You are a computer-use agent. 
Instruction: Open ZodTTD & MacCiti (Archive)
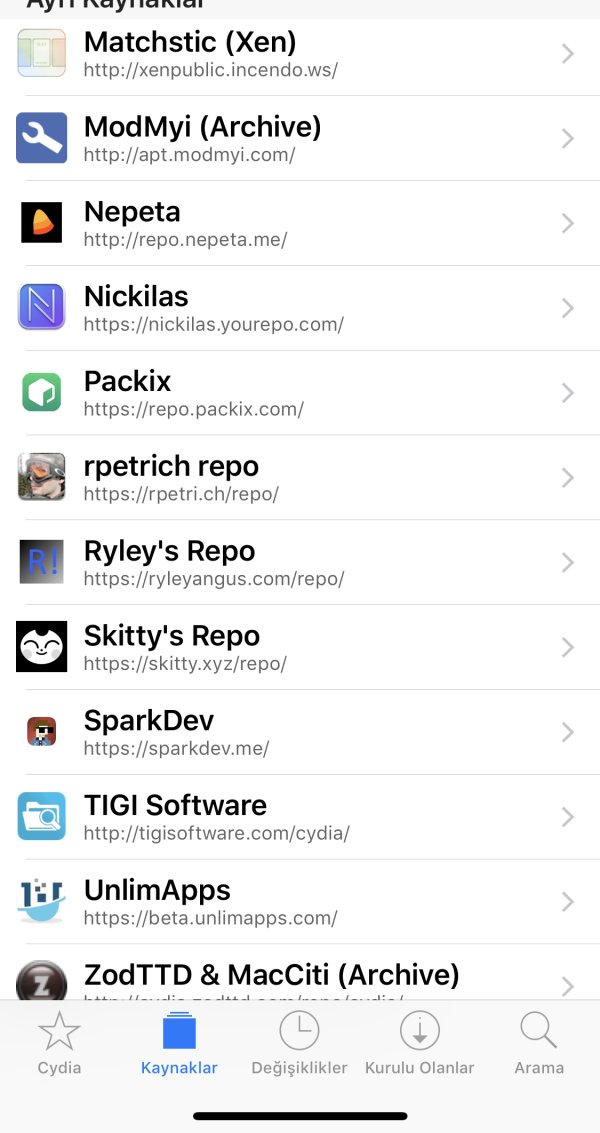(x=300, y=978)
